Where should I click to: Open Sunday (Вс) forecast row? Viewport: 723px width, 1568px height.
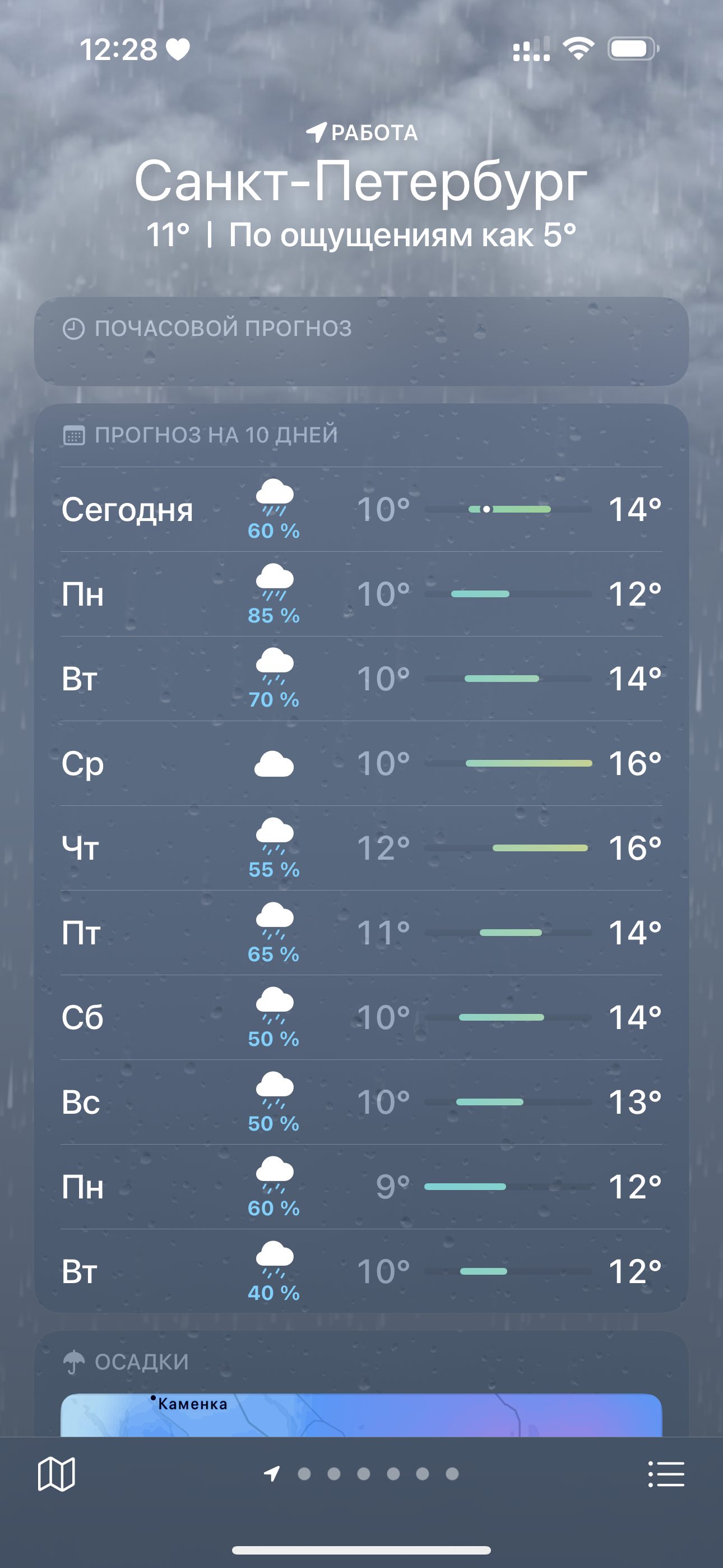click(361, 1102)
